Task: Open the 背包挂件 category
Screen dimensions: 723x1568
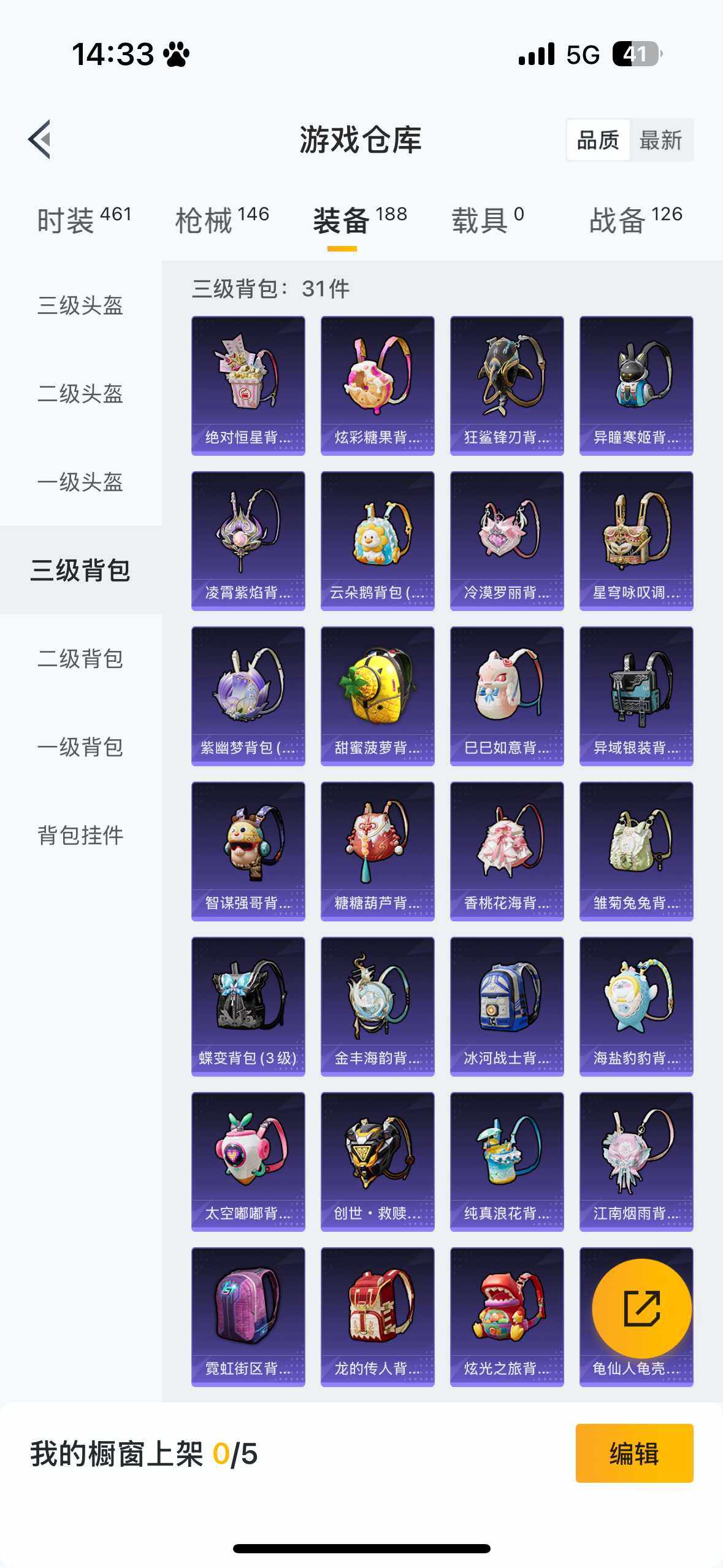Action: click(79, 834)
